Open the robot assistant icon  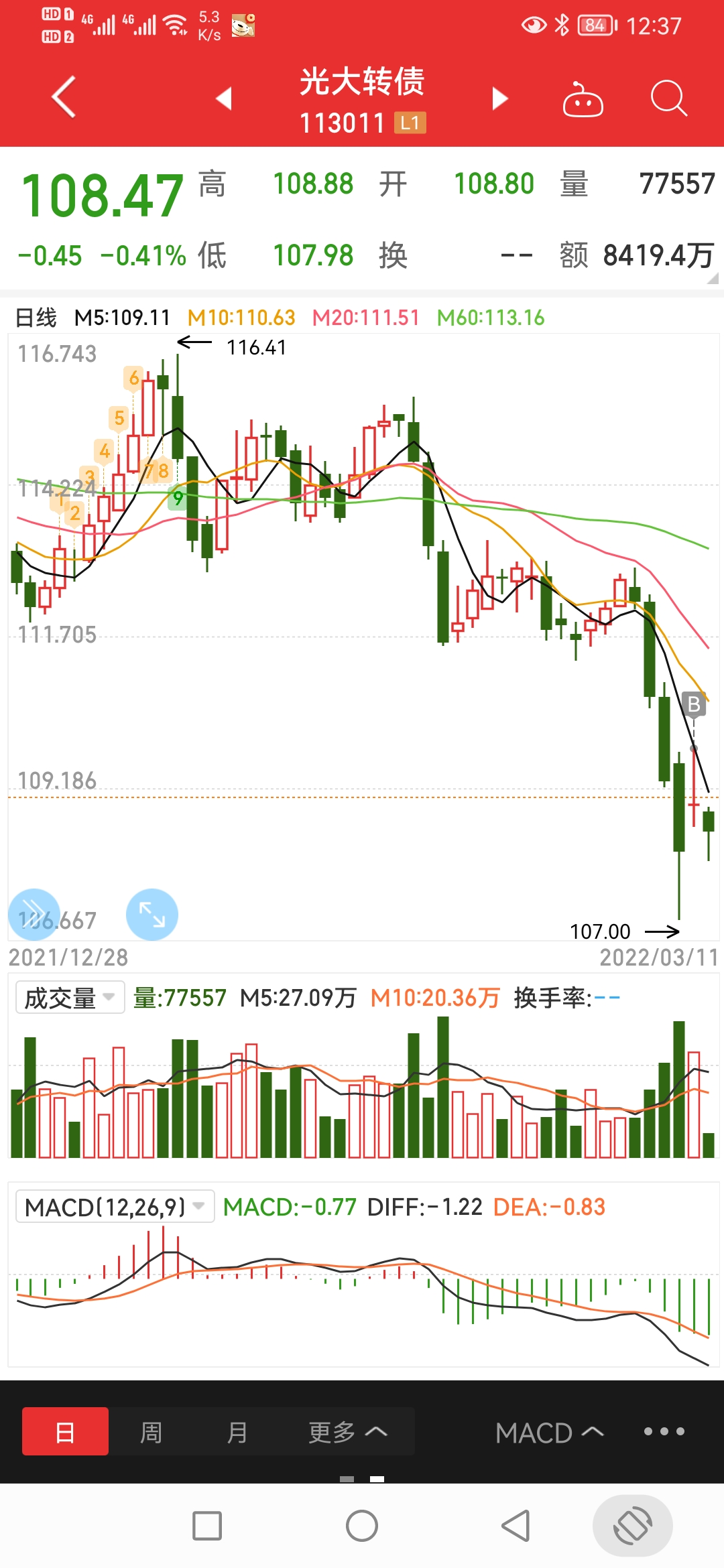[583, 101]
